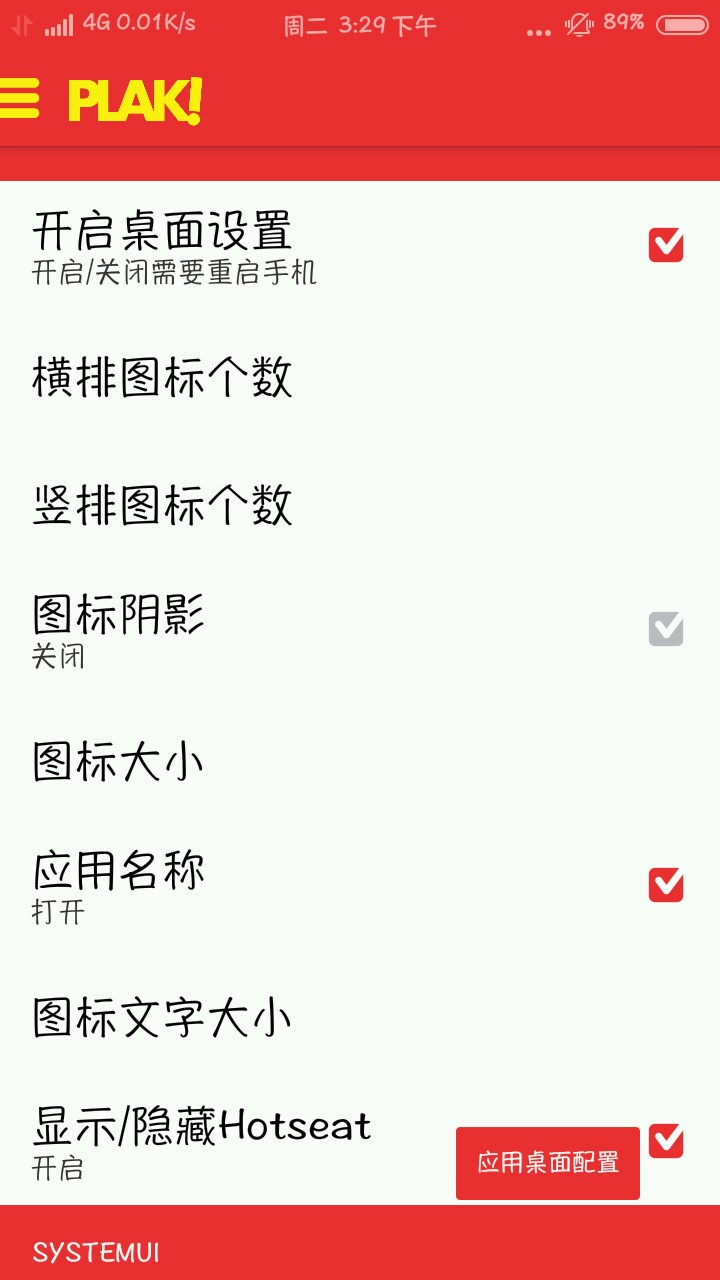Toggle the 图标阴影 checkbox
The height and width of the screenshot is (1280, 720).
pos(666,629)
